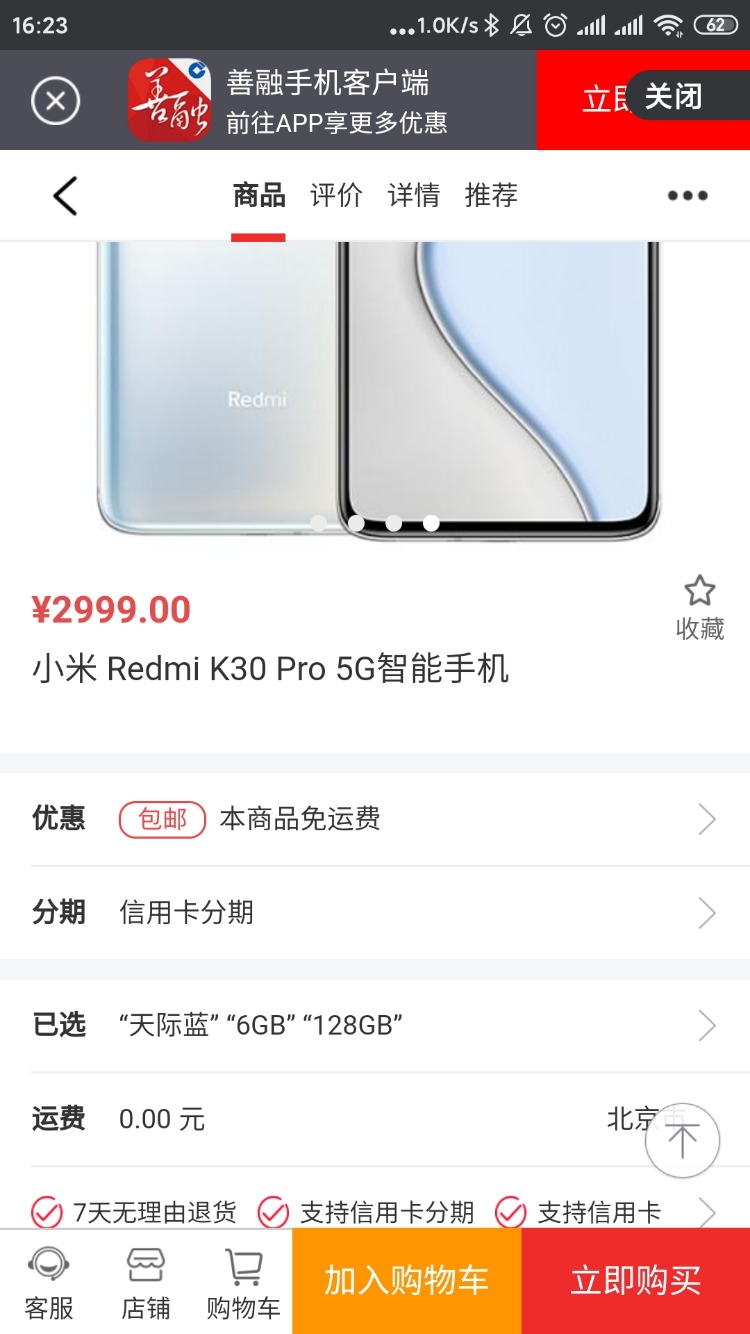The image size is (750, 1334).
Task: Open the three-dot overflow menu
Action: [687, 196]
